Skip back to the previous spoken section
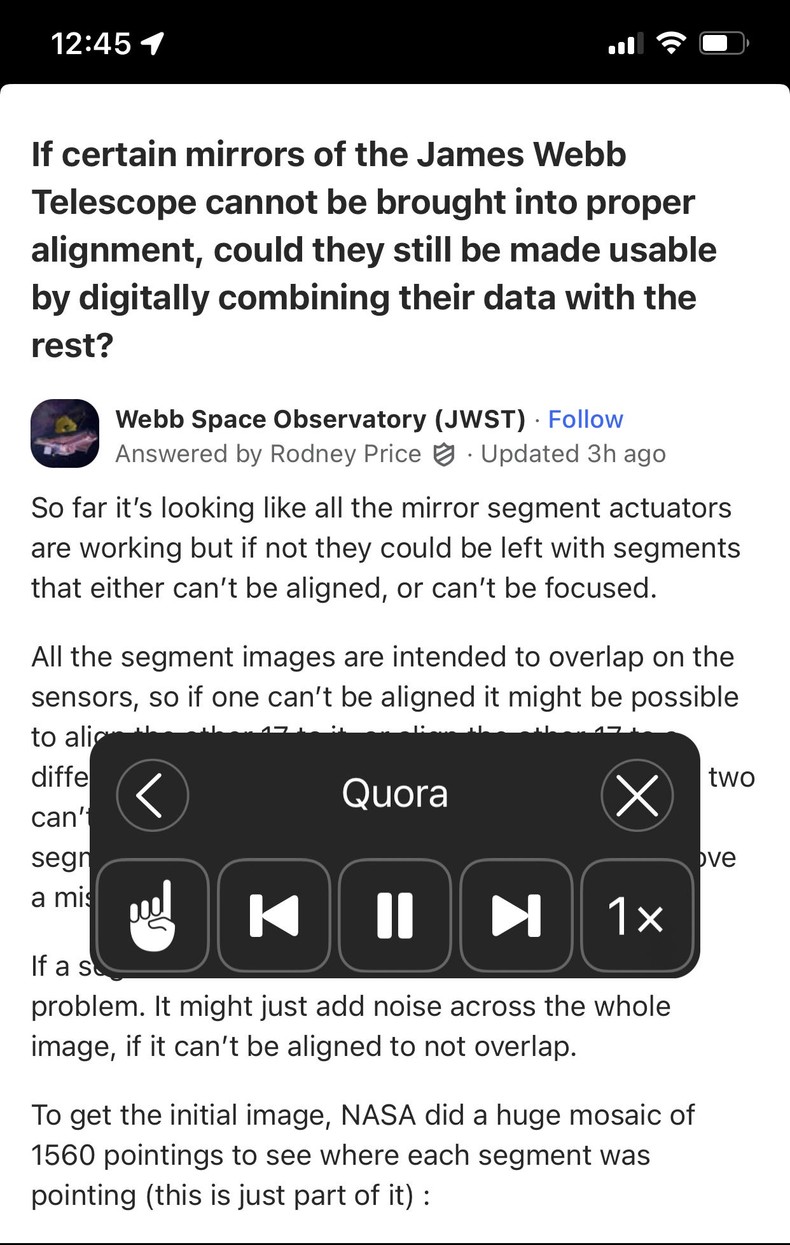Viewport: 790px width, 1245px height. (x=273, y=916)
